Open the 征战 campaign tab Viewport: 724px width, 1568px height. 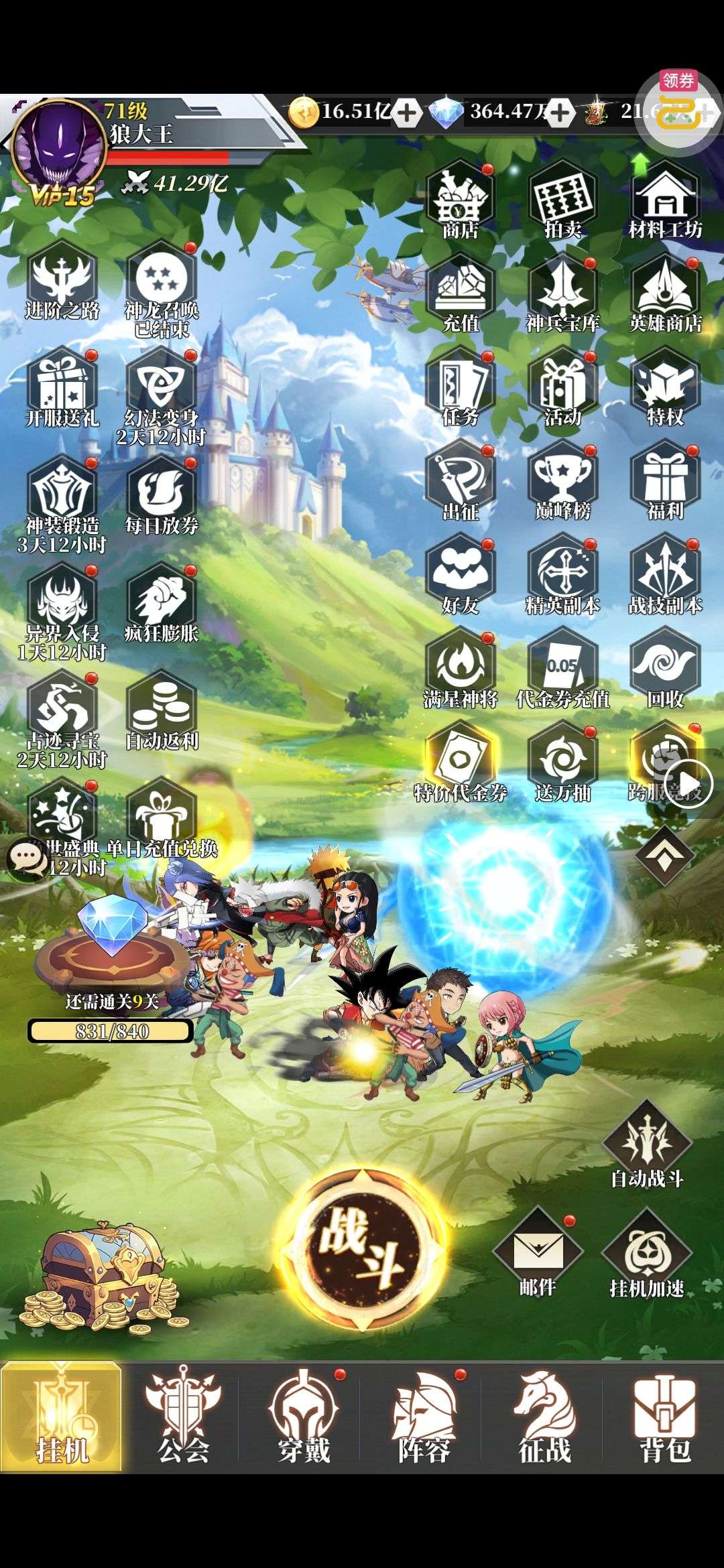tap(544, 1417)
